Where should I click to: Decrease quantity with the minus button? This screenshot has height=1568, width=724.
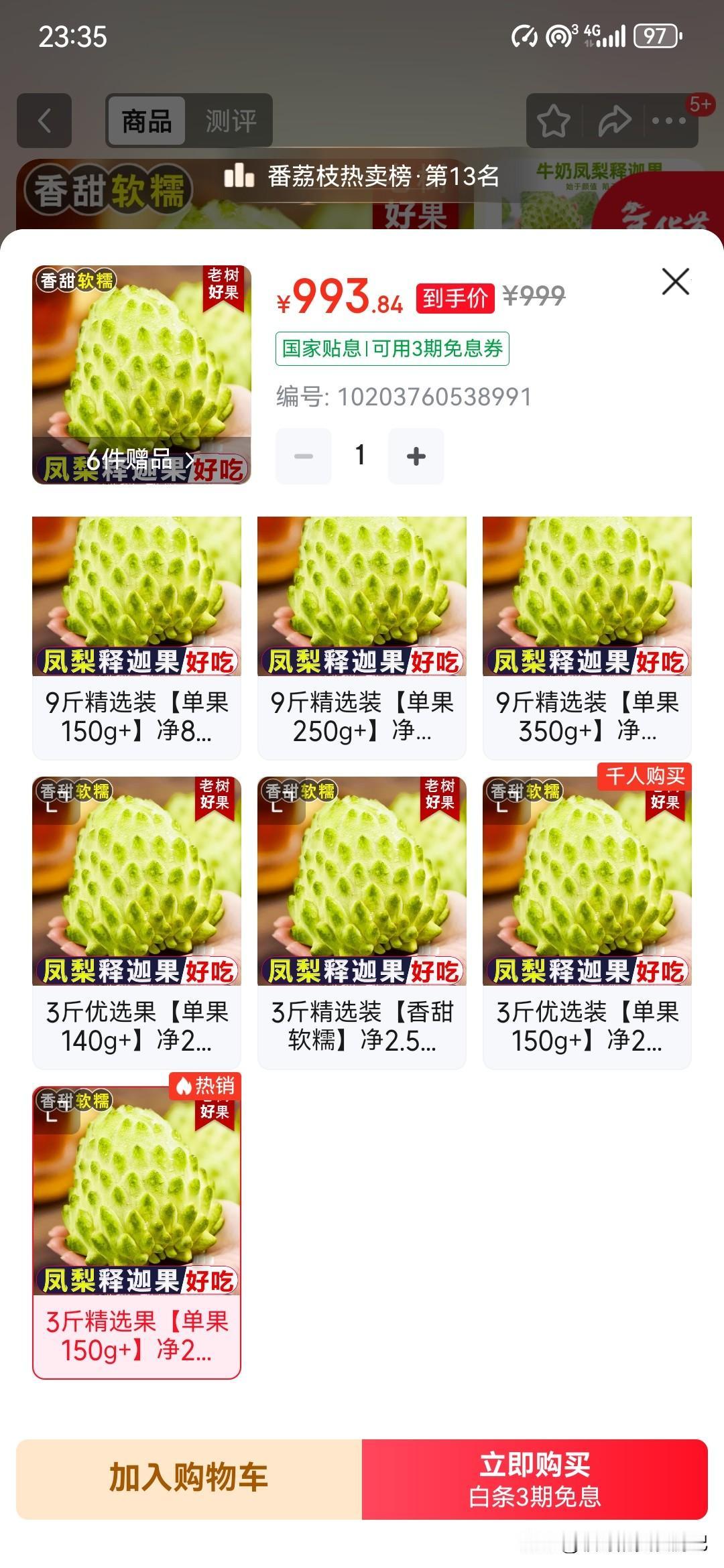[x=304, y=455]
